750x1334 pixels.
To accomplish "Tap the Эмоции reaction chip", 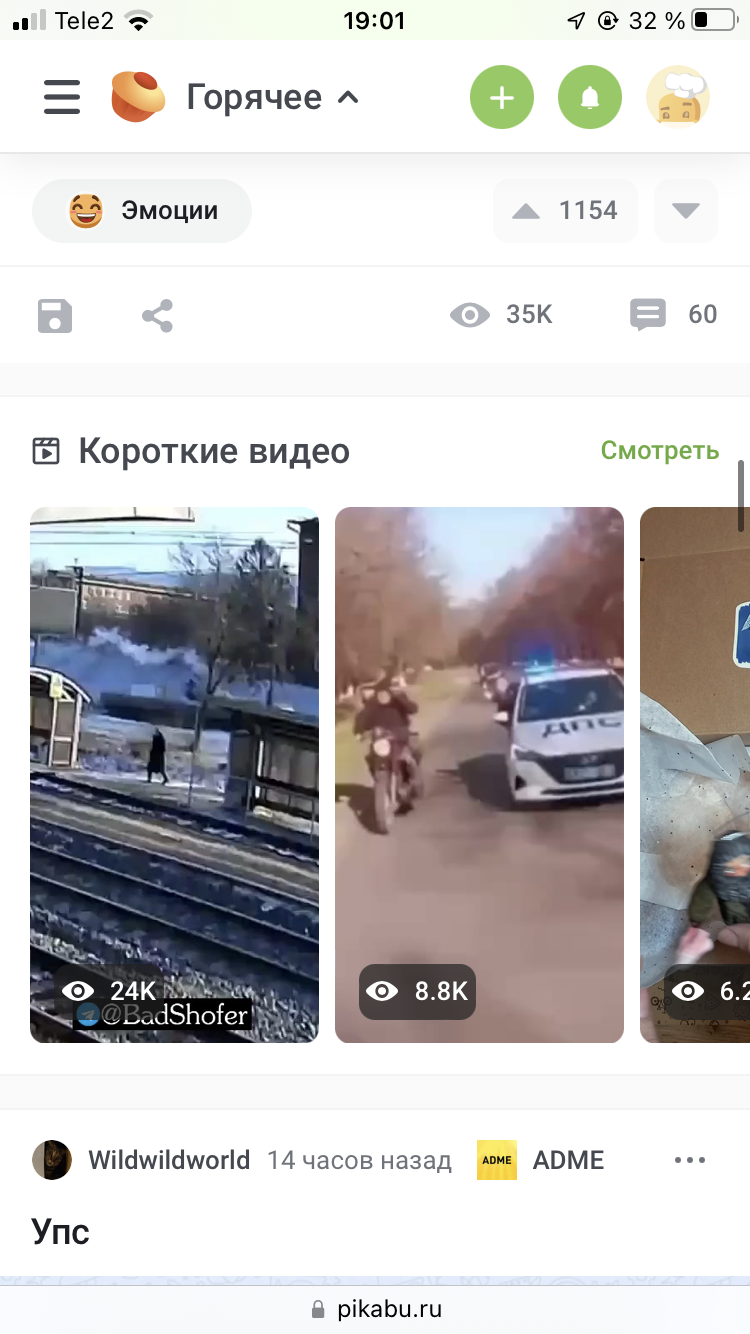I will tap(142, 211).
